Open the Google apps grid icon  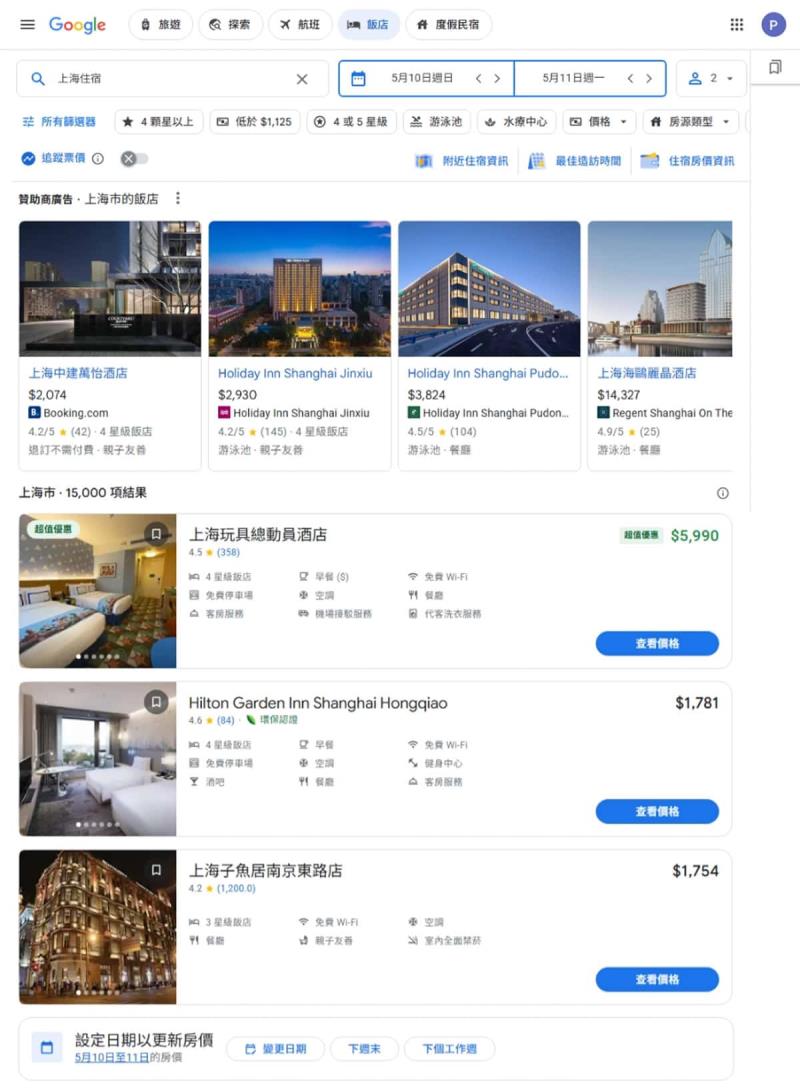(x=737, y=24)
